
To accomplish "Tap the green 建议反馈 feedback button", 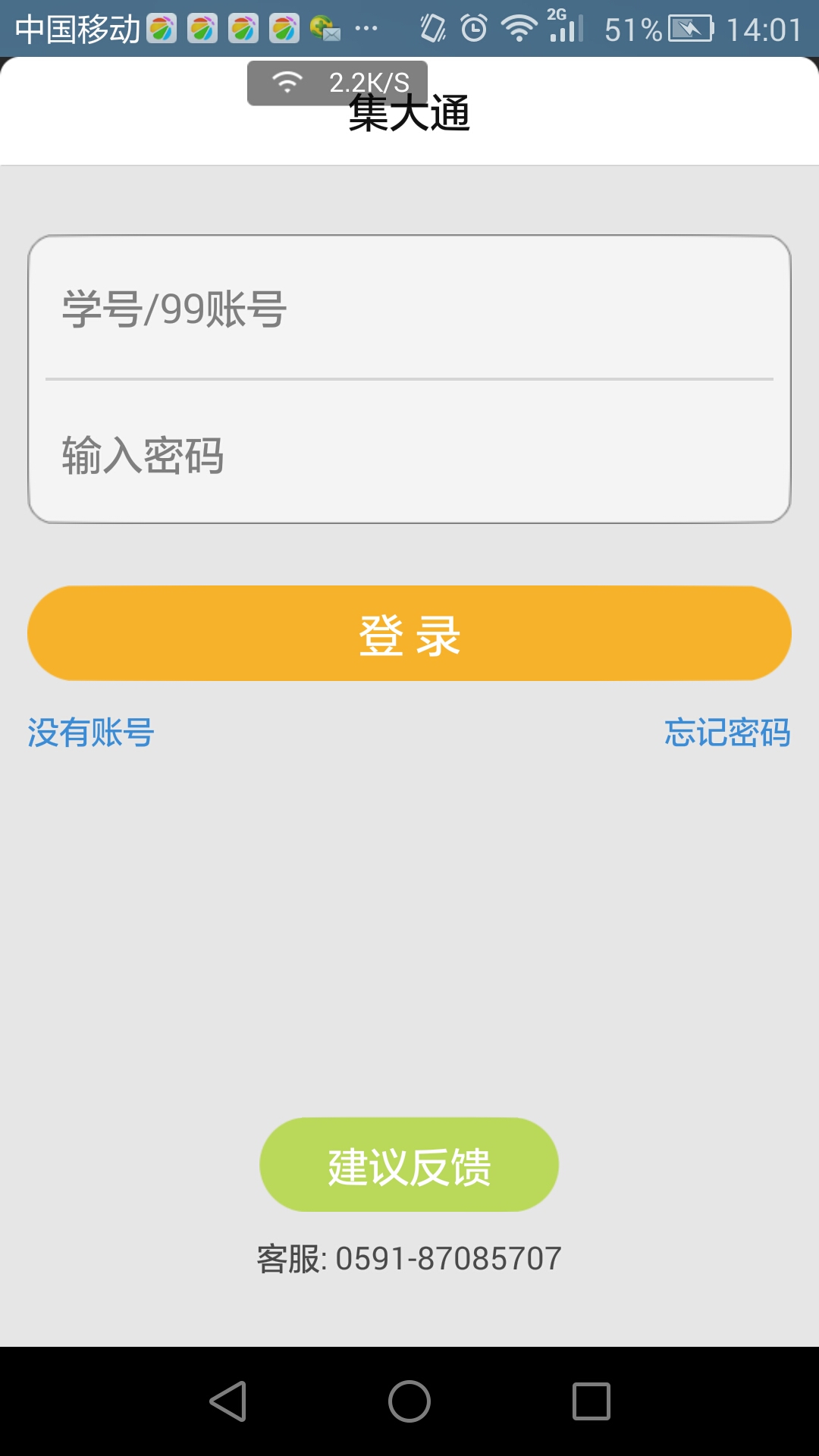I will tap(408, 1165).
